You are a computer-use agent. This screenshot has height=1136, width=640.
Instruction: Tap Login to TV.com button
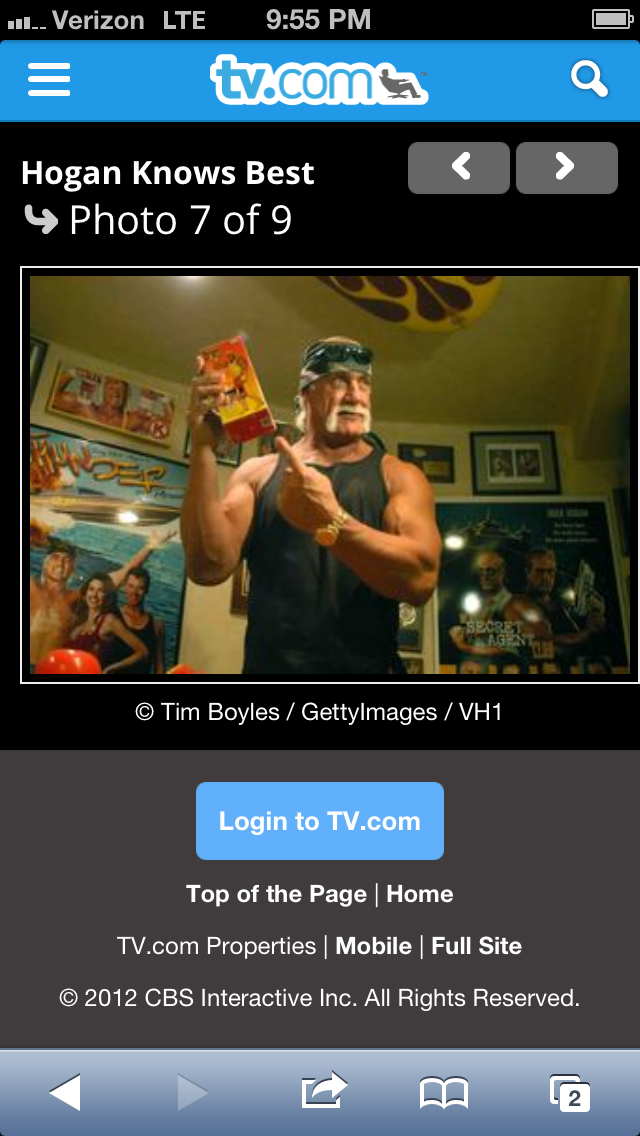click(320, 821)
